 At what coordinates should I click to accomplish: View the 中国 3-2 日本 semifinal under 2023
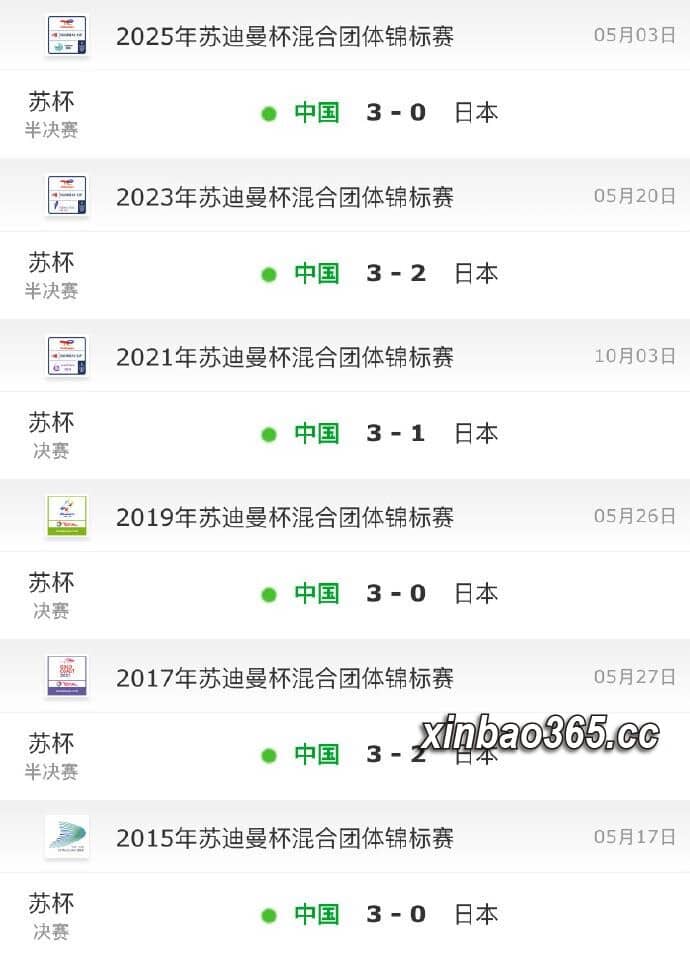click(395, 273)
